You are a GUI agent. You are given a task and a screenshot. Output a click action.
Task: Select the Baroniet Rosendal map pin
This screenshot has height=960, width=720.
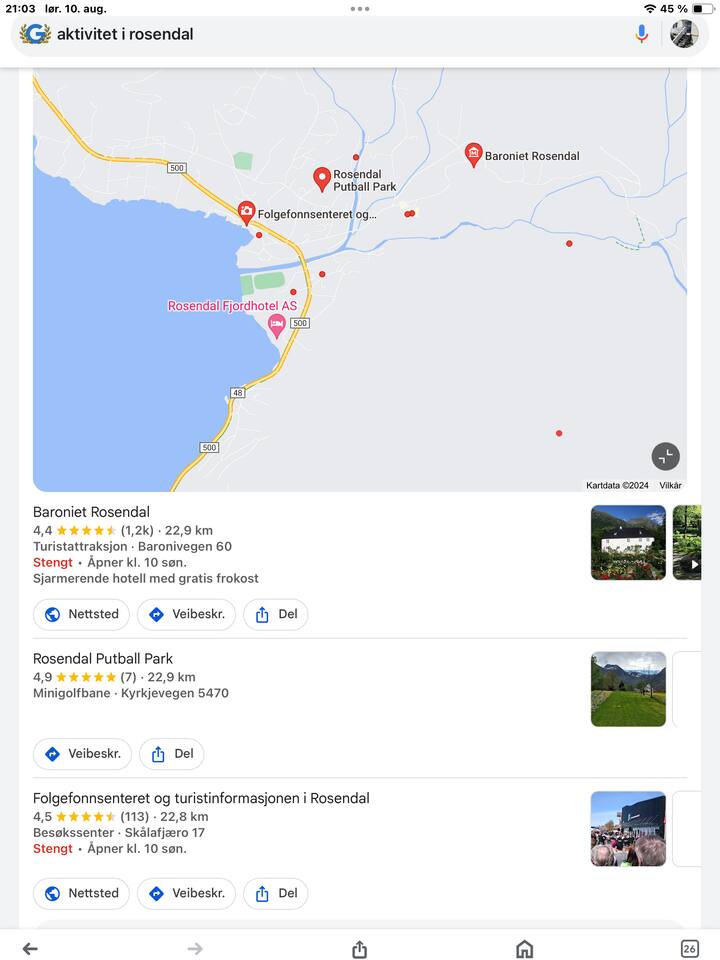[x=474, y=154]
